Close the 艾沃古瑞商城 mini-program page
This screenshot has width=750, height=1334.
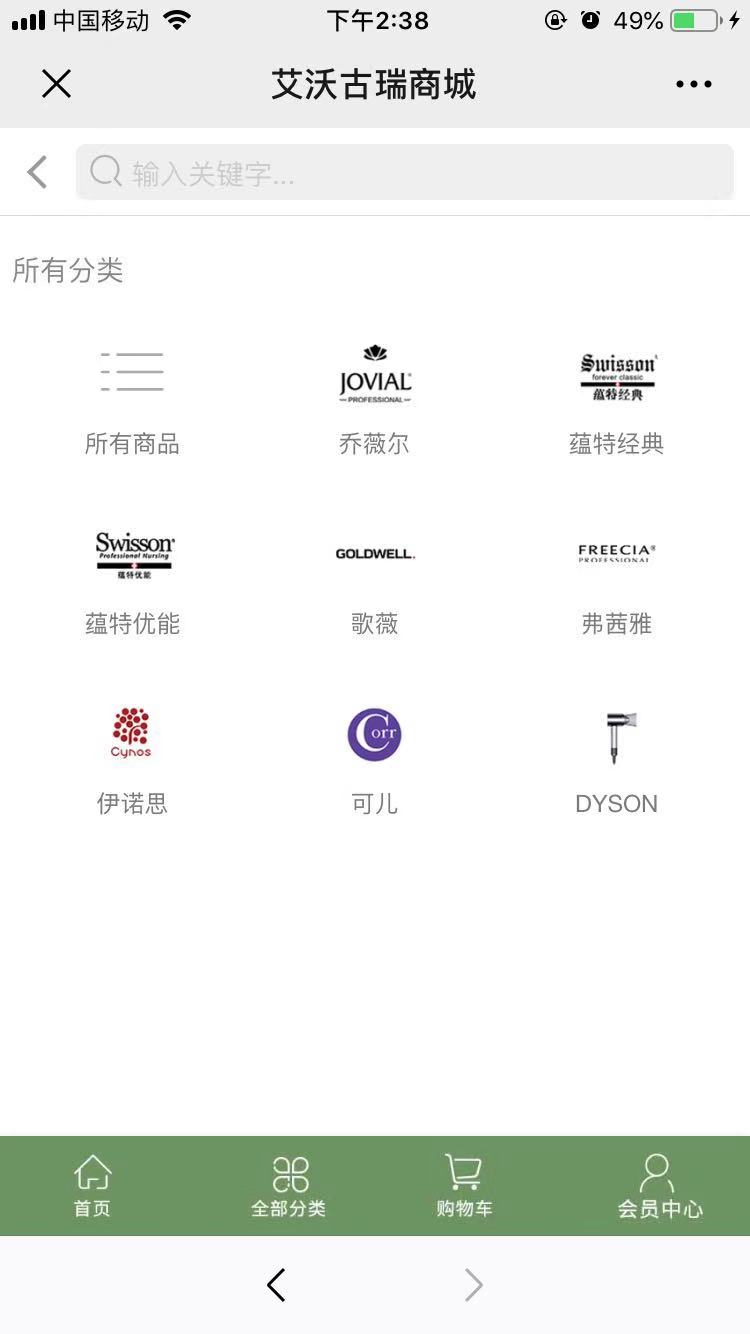[56, 84]
